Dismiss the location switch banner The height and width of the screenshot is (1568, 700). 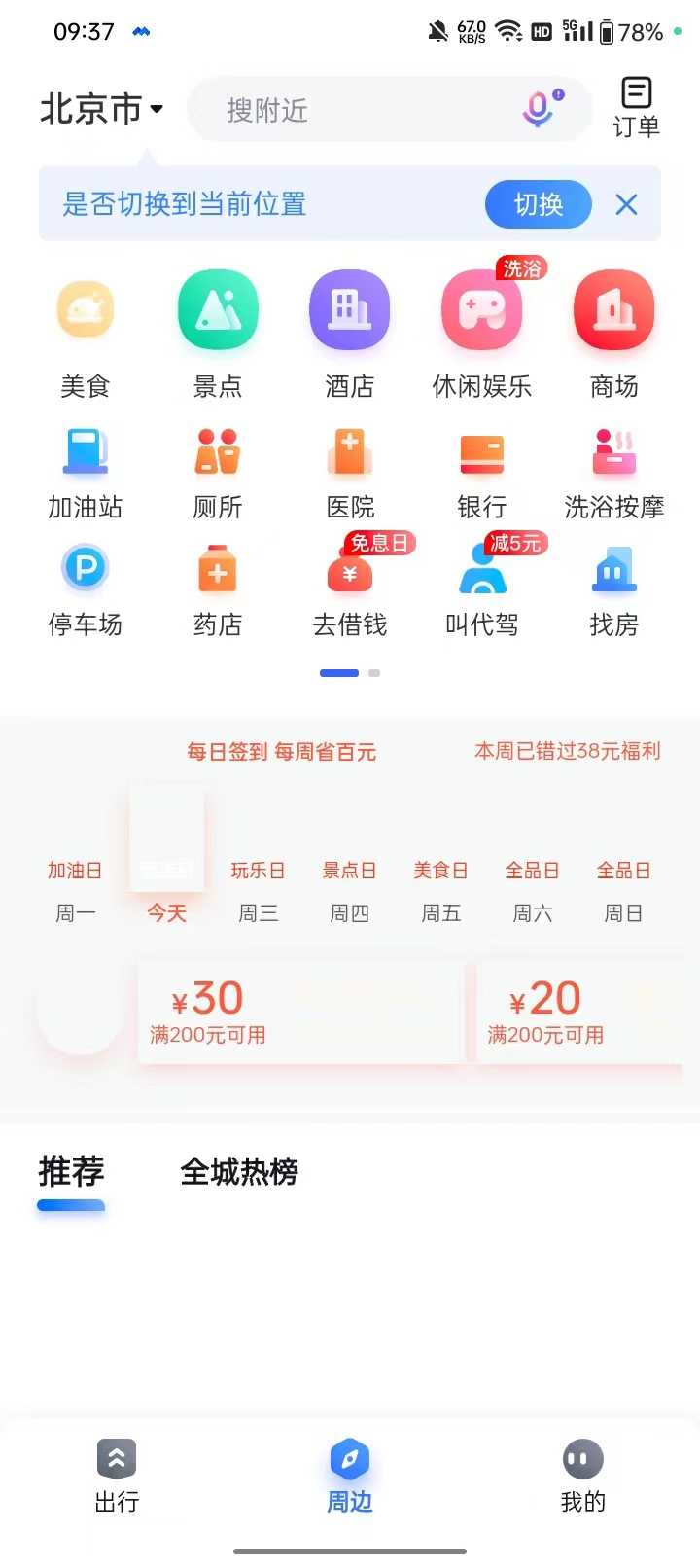pyautogui.click(x=626, y=204)
